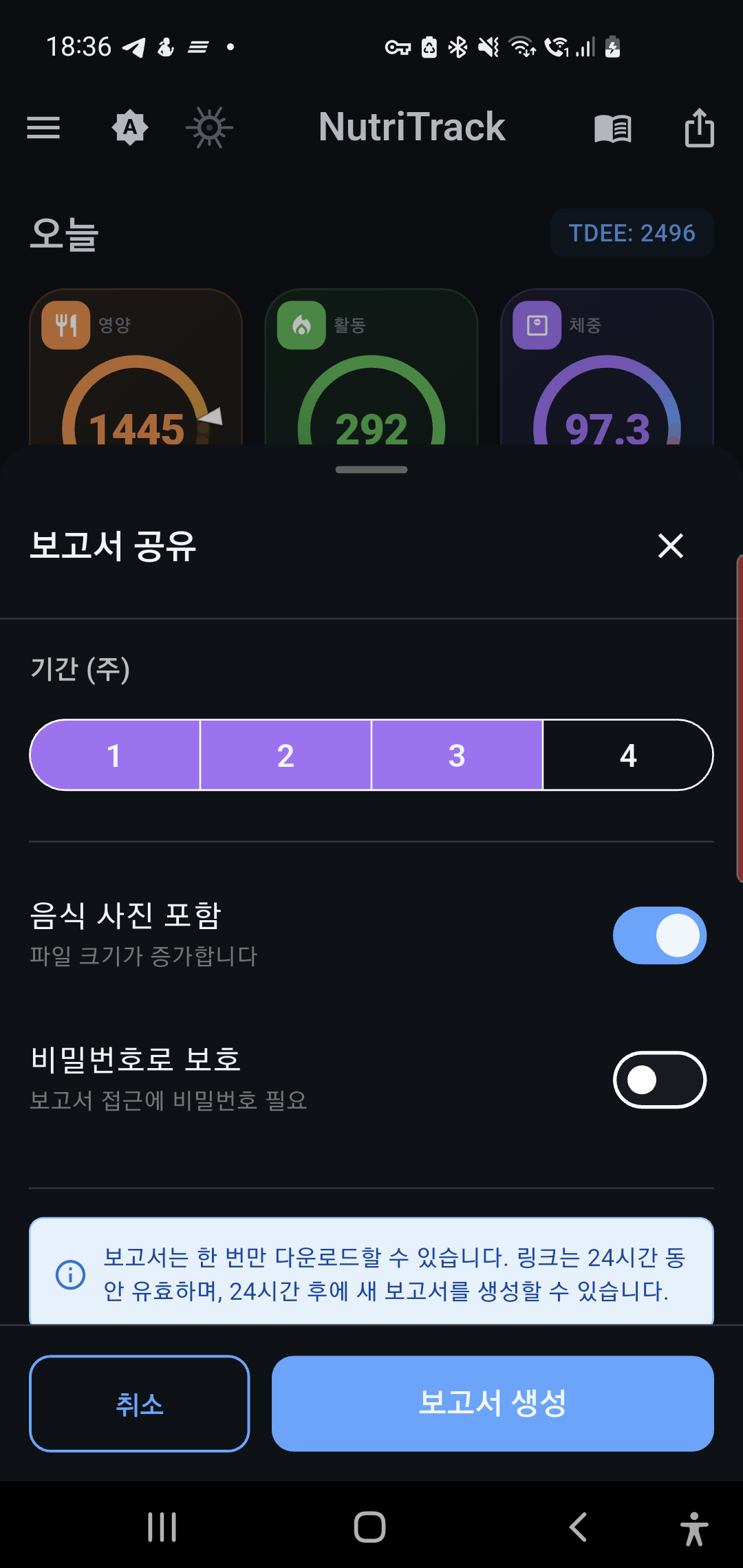Open the book journal icon
743x1568 pixels.
pyautogui.click(x=612, y=128)
